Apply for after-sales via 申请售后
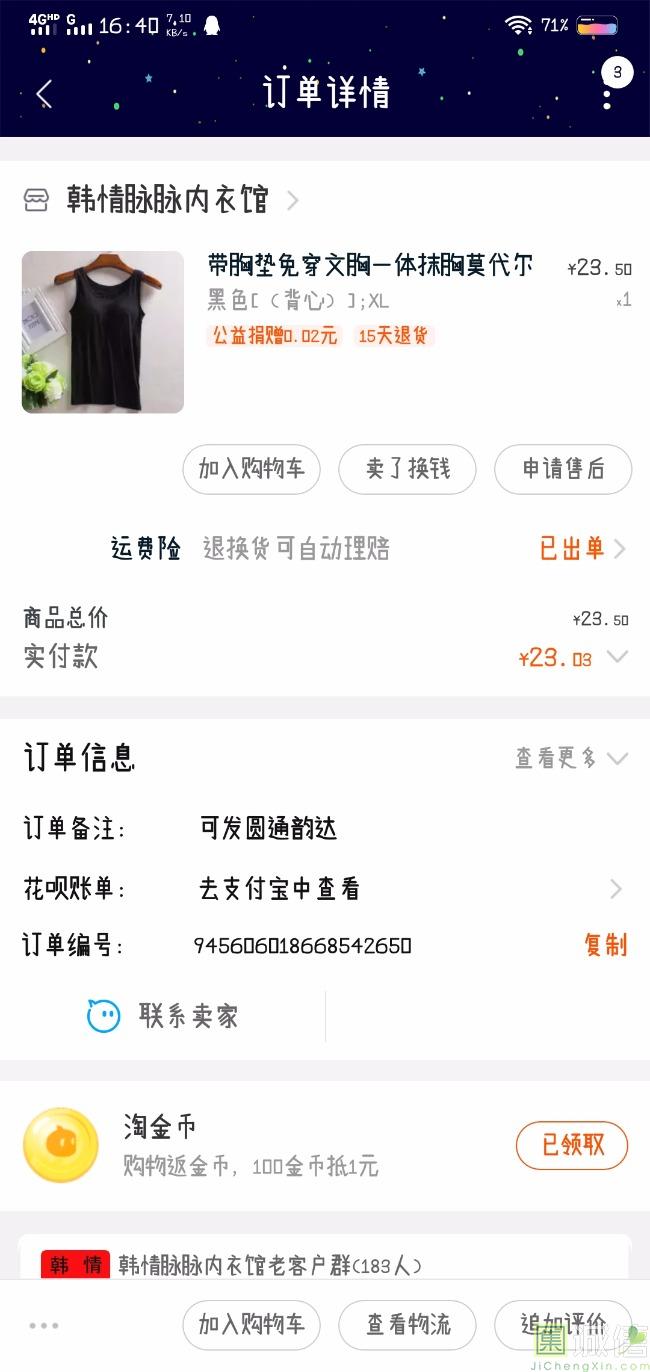This screenshot has width=650, height=1372. pyautogui.click(x=563, y=469)
